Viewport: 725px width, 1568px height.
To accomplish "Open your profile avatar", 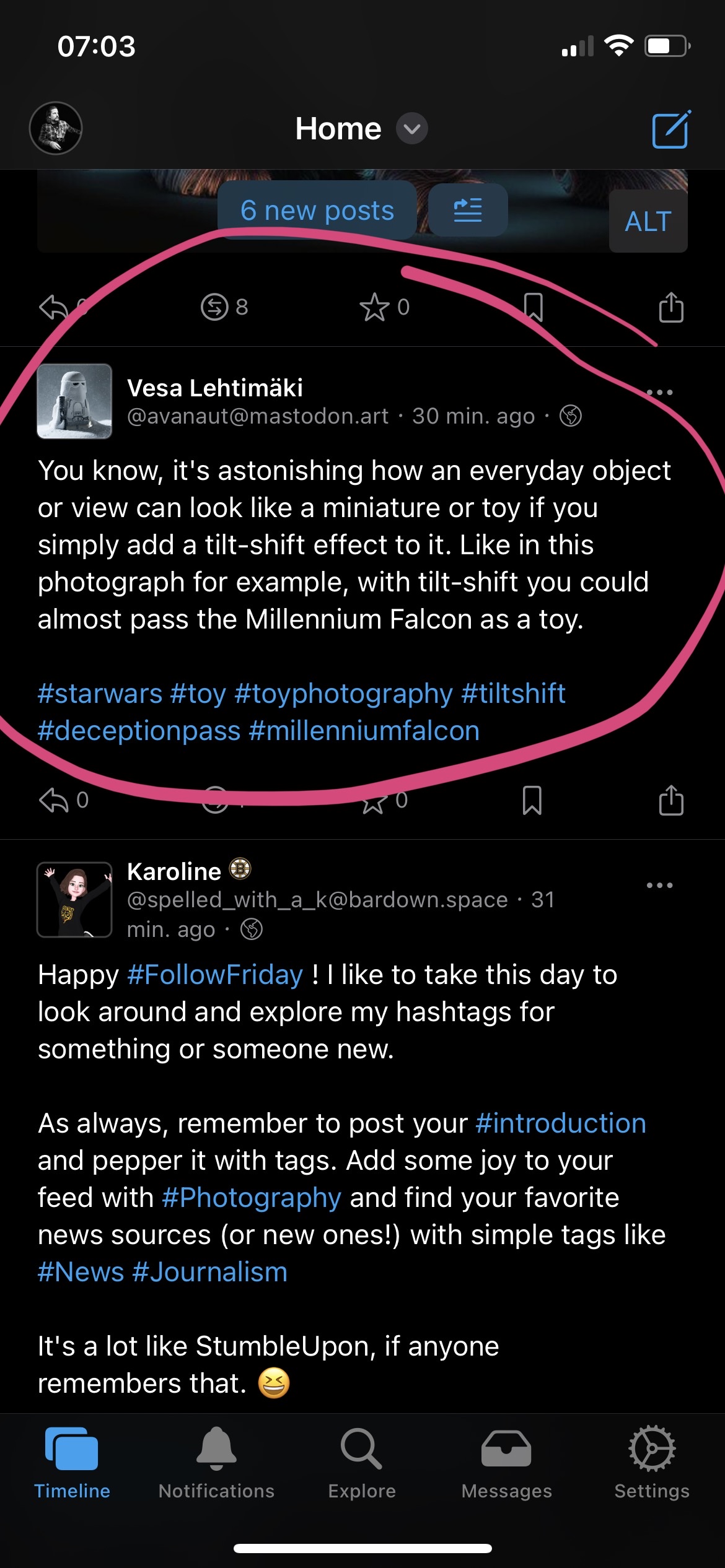I will click(56, 128).
